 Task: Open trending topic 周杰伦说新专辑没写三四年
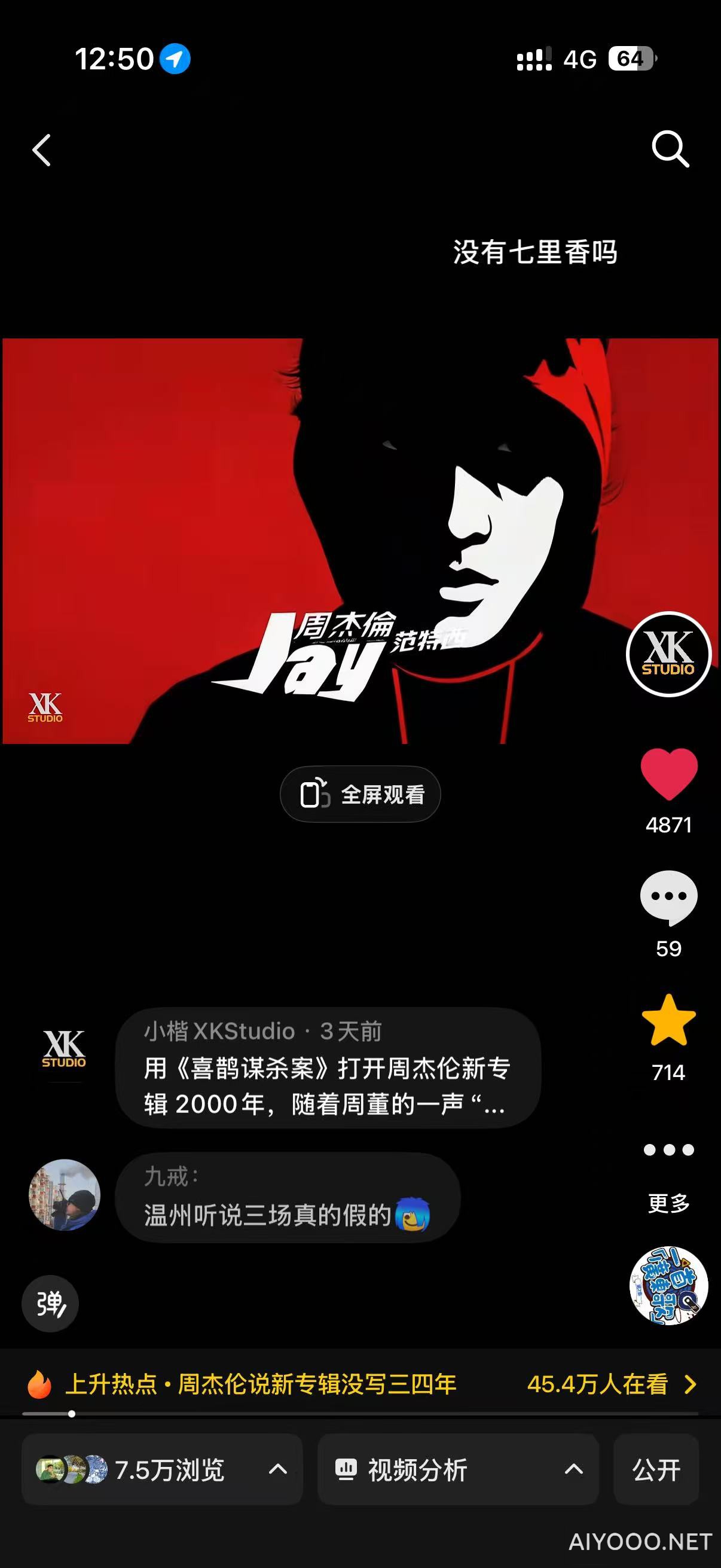[x=262, y=1384]
